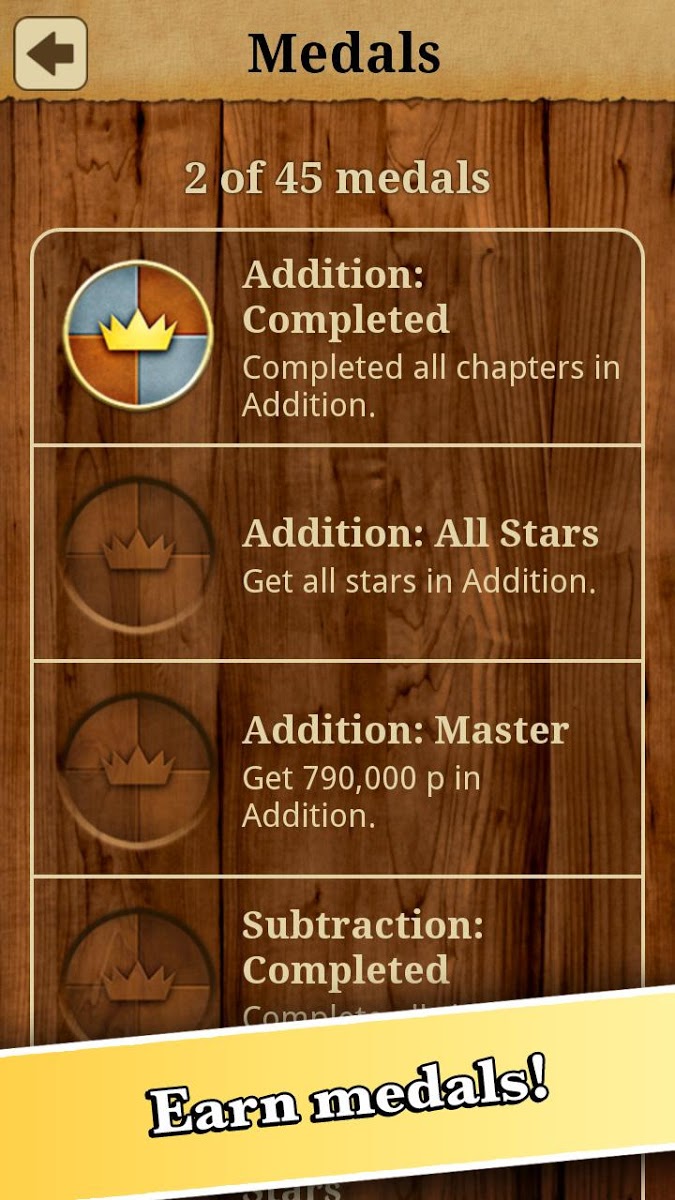Go back using the arrow button

[x=50, y=53]
